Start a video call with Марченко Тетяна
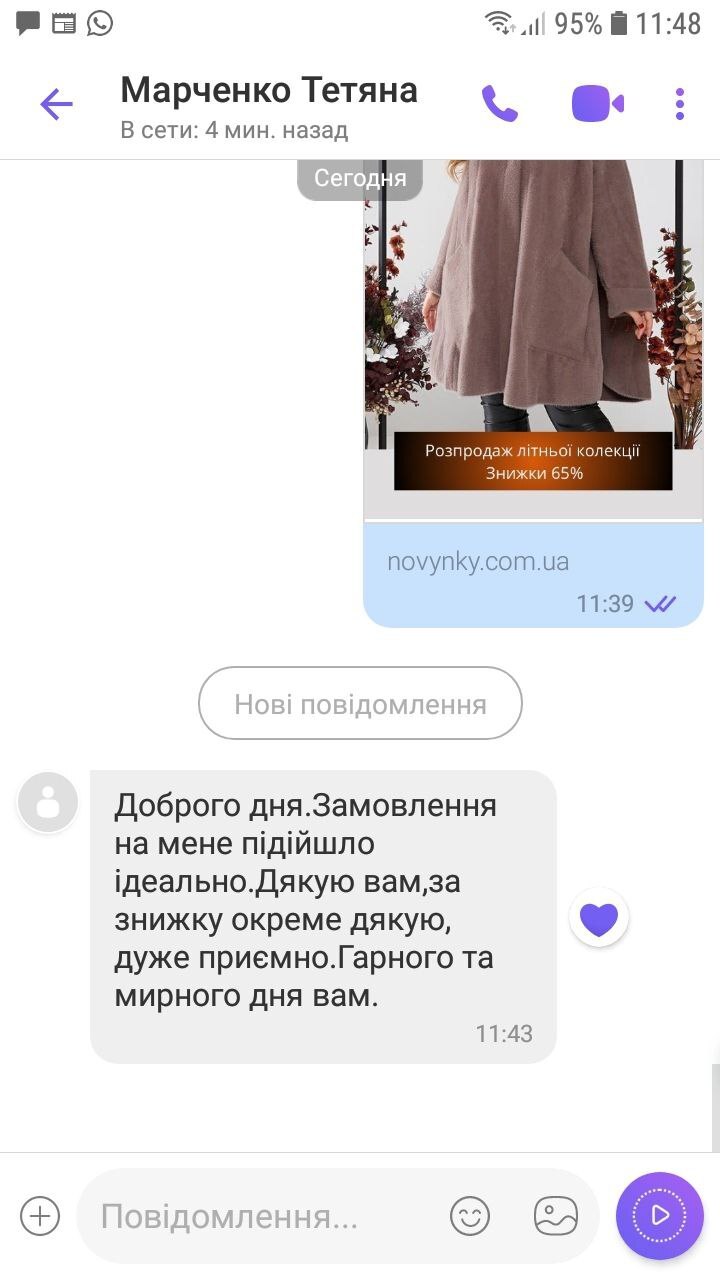The width and height of the screenshot is (720, 1280). tap(597, 103)
